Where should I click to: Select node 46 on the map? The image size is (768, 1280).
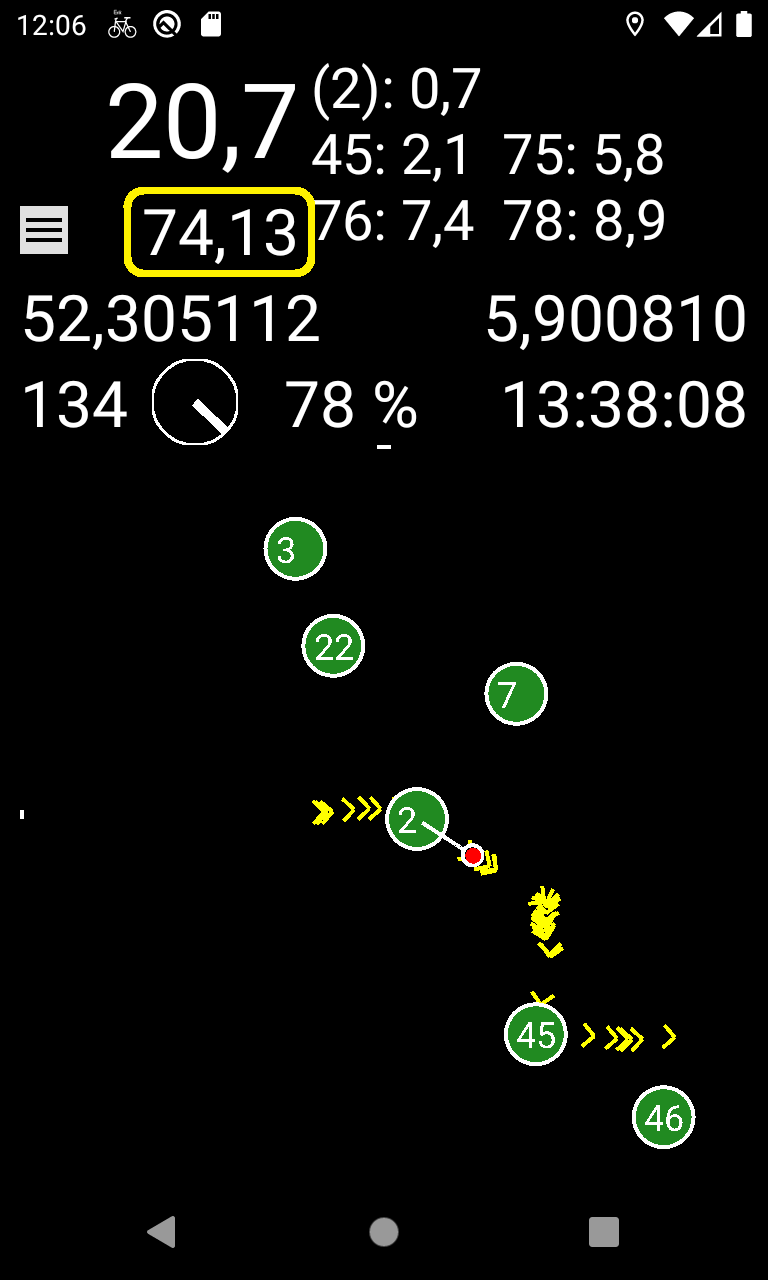[x=663, y=1117]
